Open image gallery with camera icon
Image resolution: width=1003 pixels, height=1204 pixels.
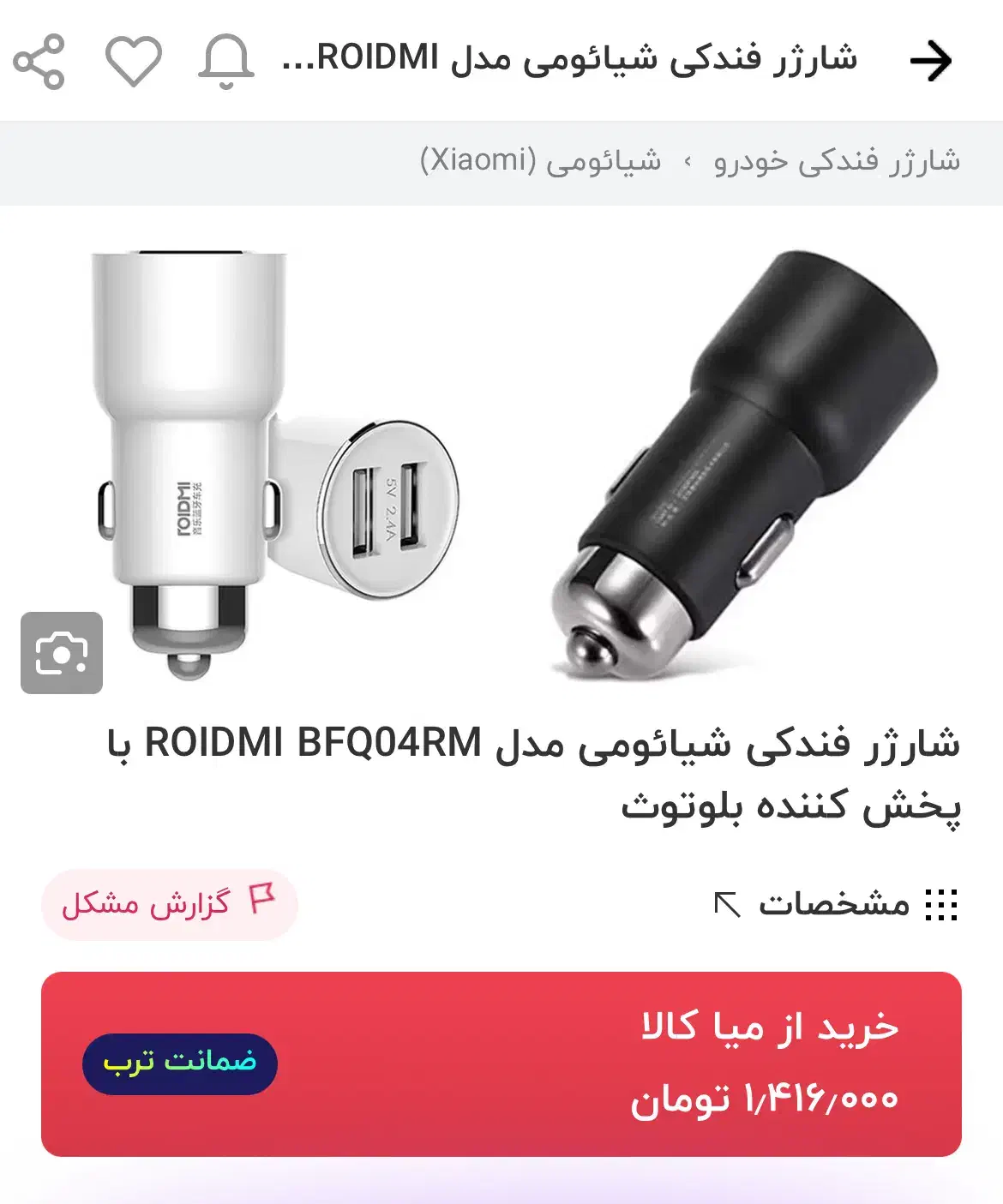63,655
